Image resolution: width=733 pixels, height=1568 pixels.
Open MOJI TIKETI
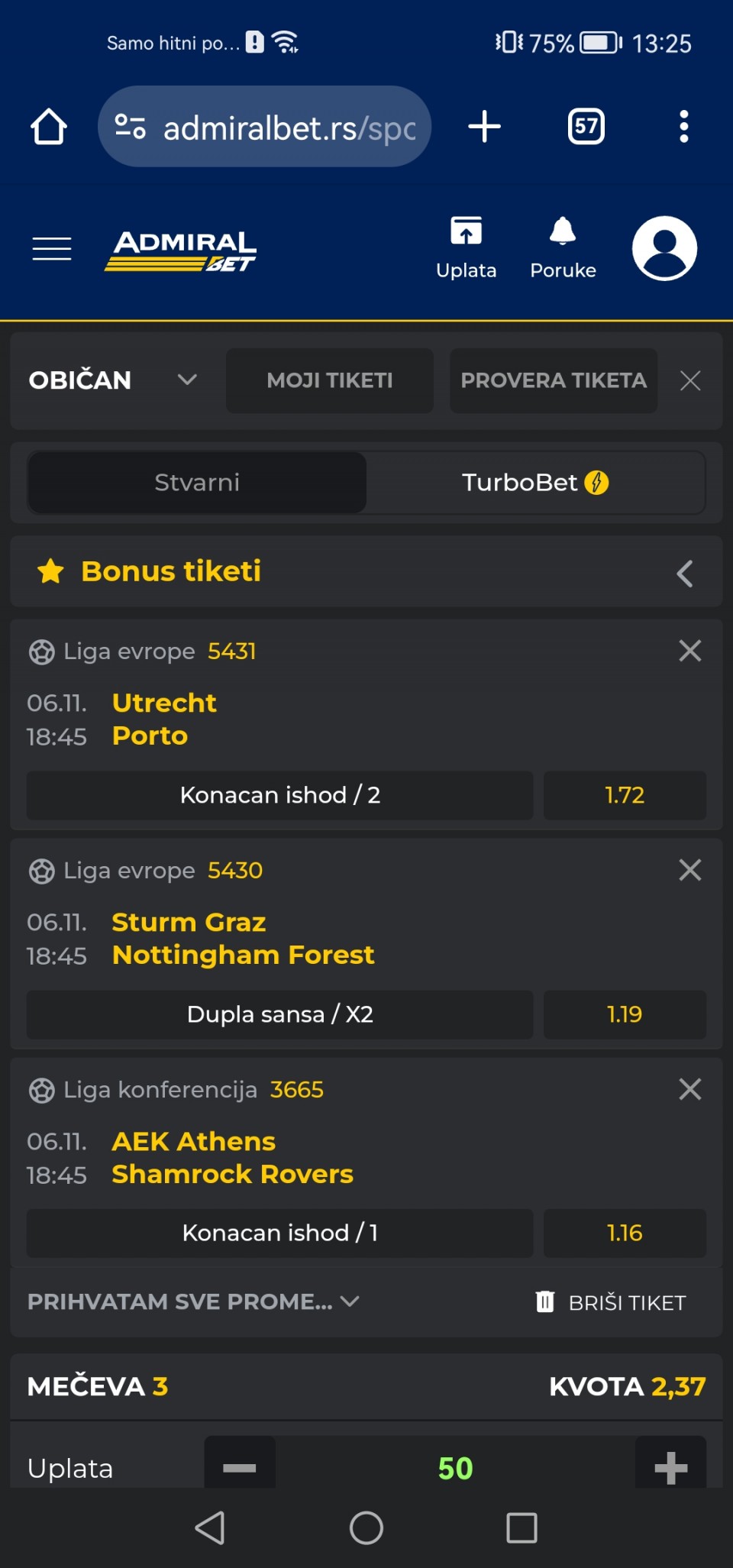pyautogui.click(x=329, y=380)
